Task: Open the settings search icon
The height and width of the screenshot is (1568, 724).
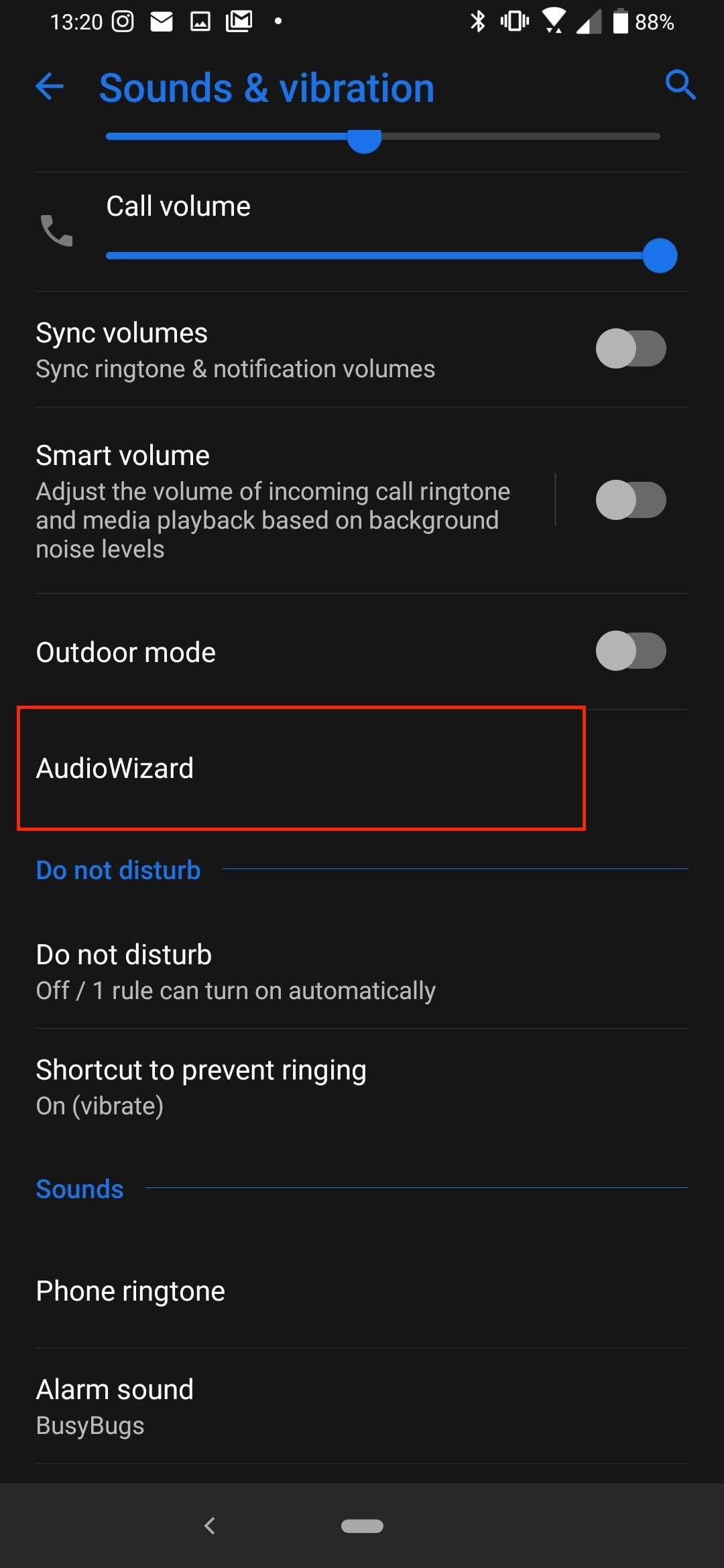Action: click(680, 85)
